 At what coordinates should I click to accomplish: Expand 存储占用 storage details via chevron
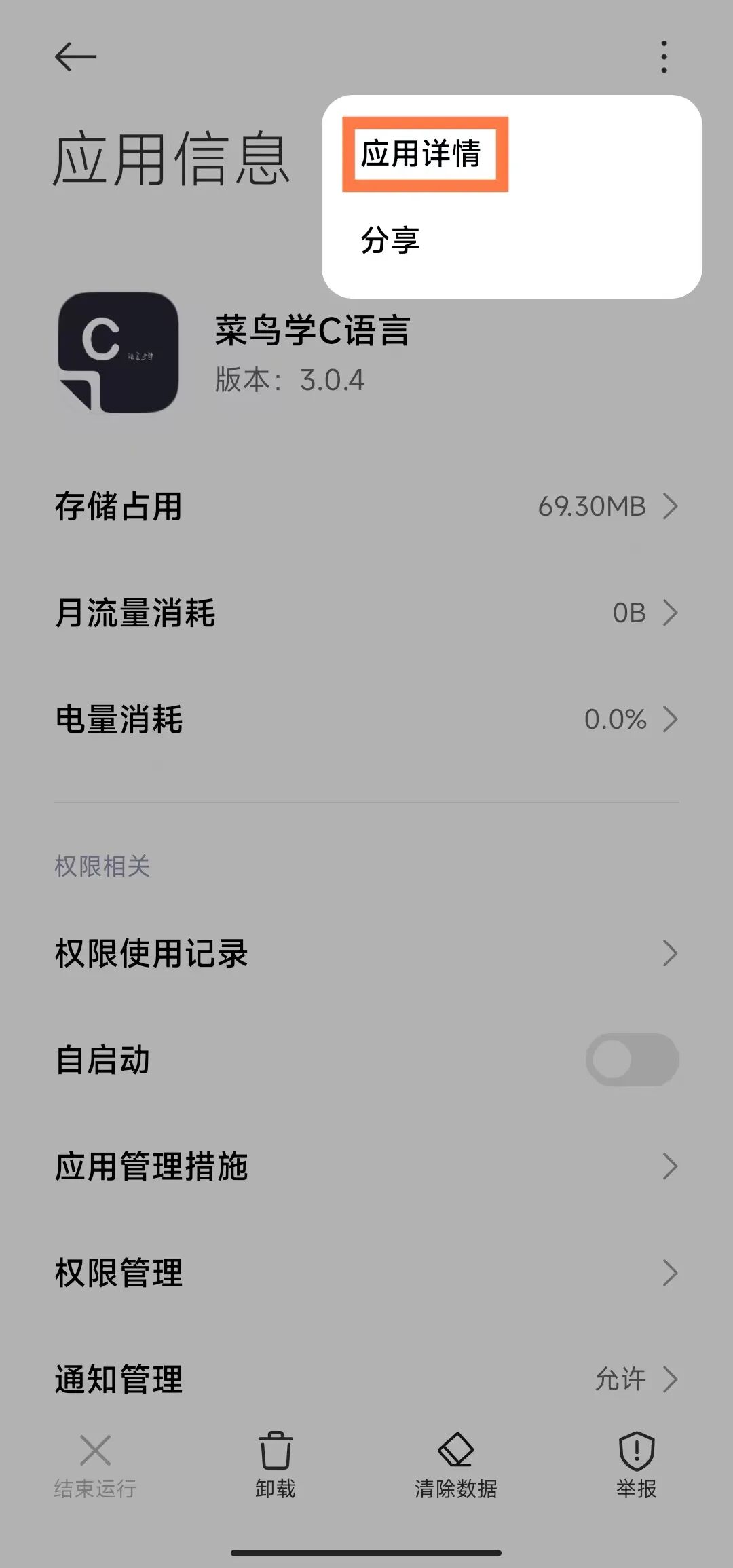tap(671, 505)
